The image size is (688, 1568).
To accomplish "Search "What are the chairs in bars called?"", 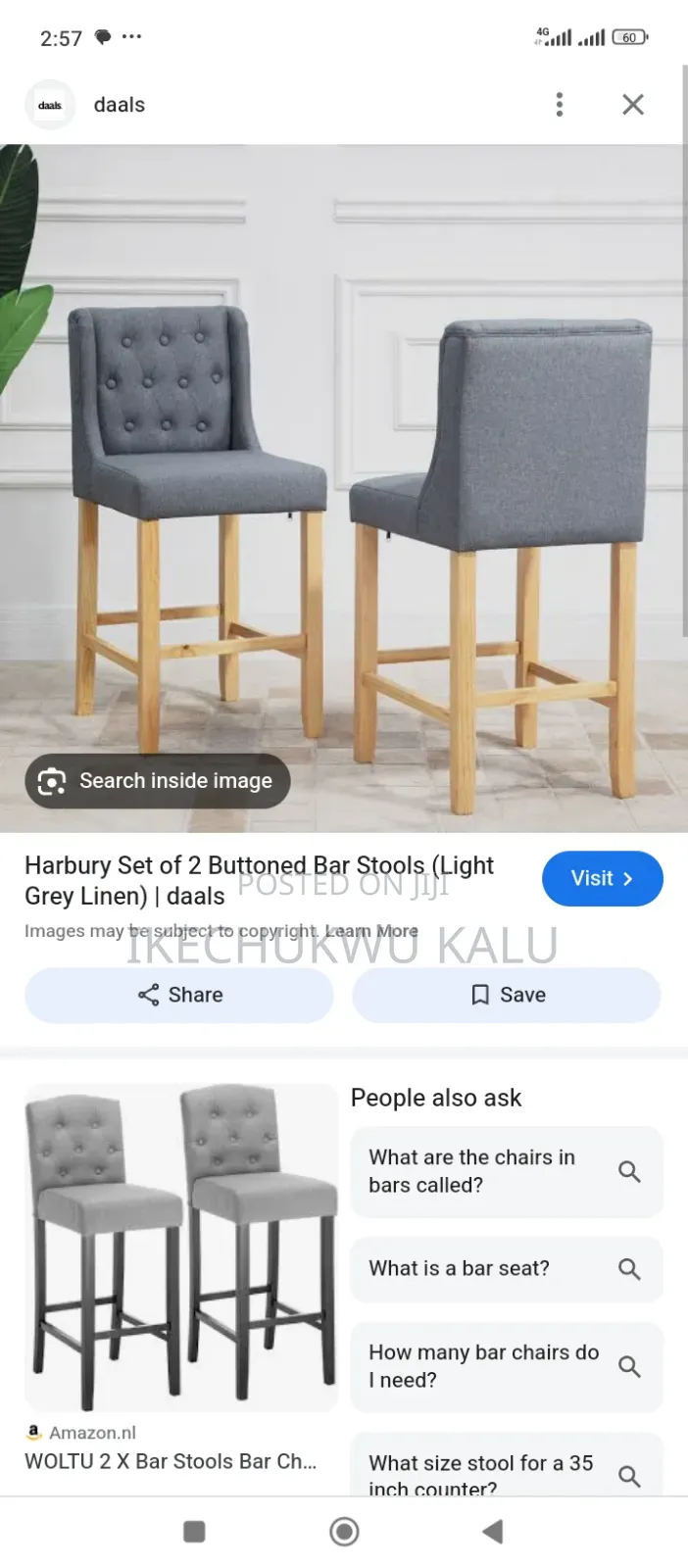I will click(507, 1171).
